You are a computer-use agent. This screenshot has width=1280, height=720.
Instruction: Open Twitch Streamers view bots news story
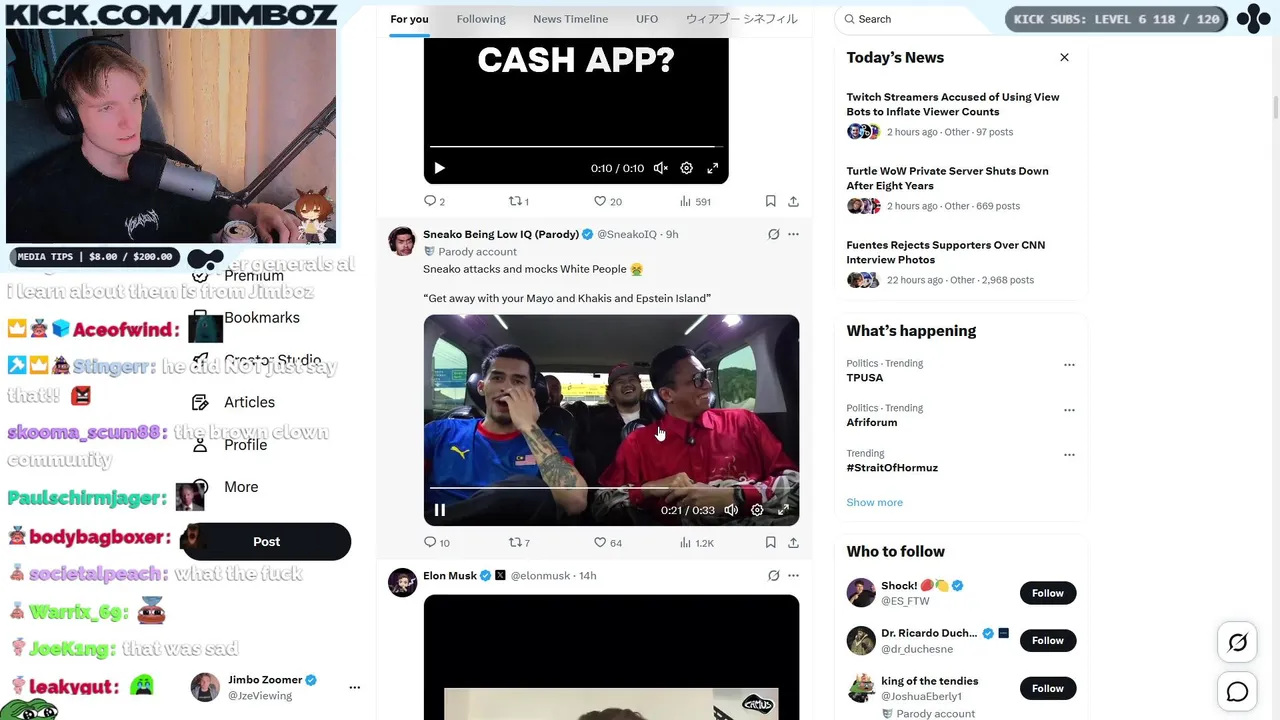coord(952,104)
